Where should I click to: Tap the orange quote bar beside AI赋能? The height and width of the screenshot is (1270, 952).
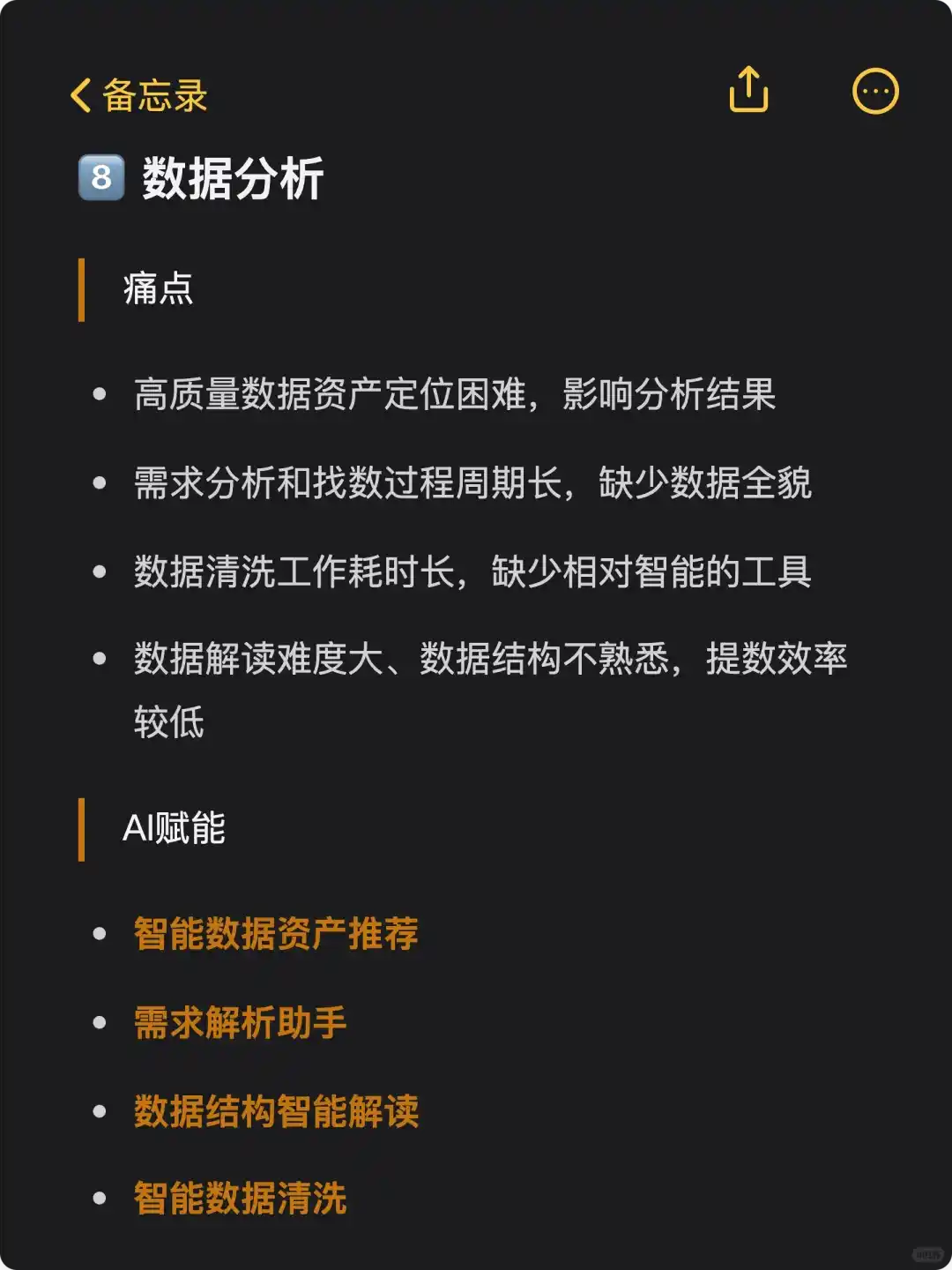click(82, 829)
